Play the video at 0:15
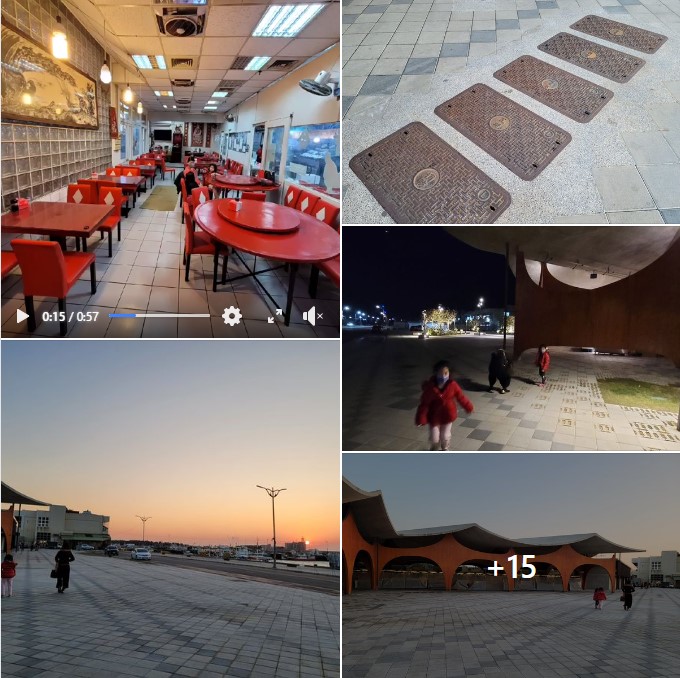This screenshot has width=680, height=678. tap(22, 316)
